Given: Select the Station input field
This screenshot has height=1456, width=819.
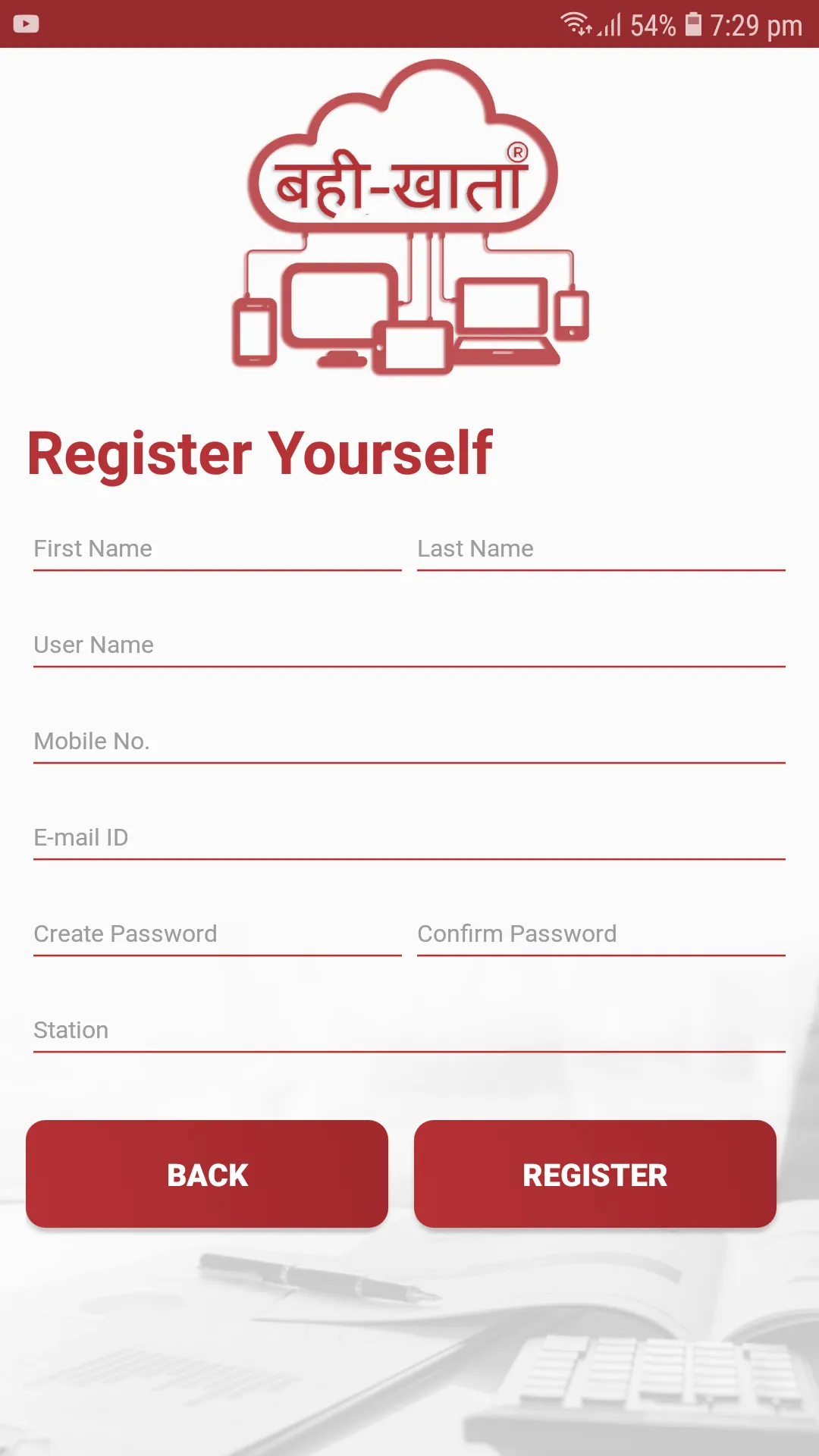Looking at the screenshot, I should (409, 1031).
